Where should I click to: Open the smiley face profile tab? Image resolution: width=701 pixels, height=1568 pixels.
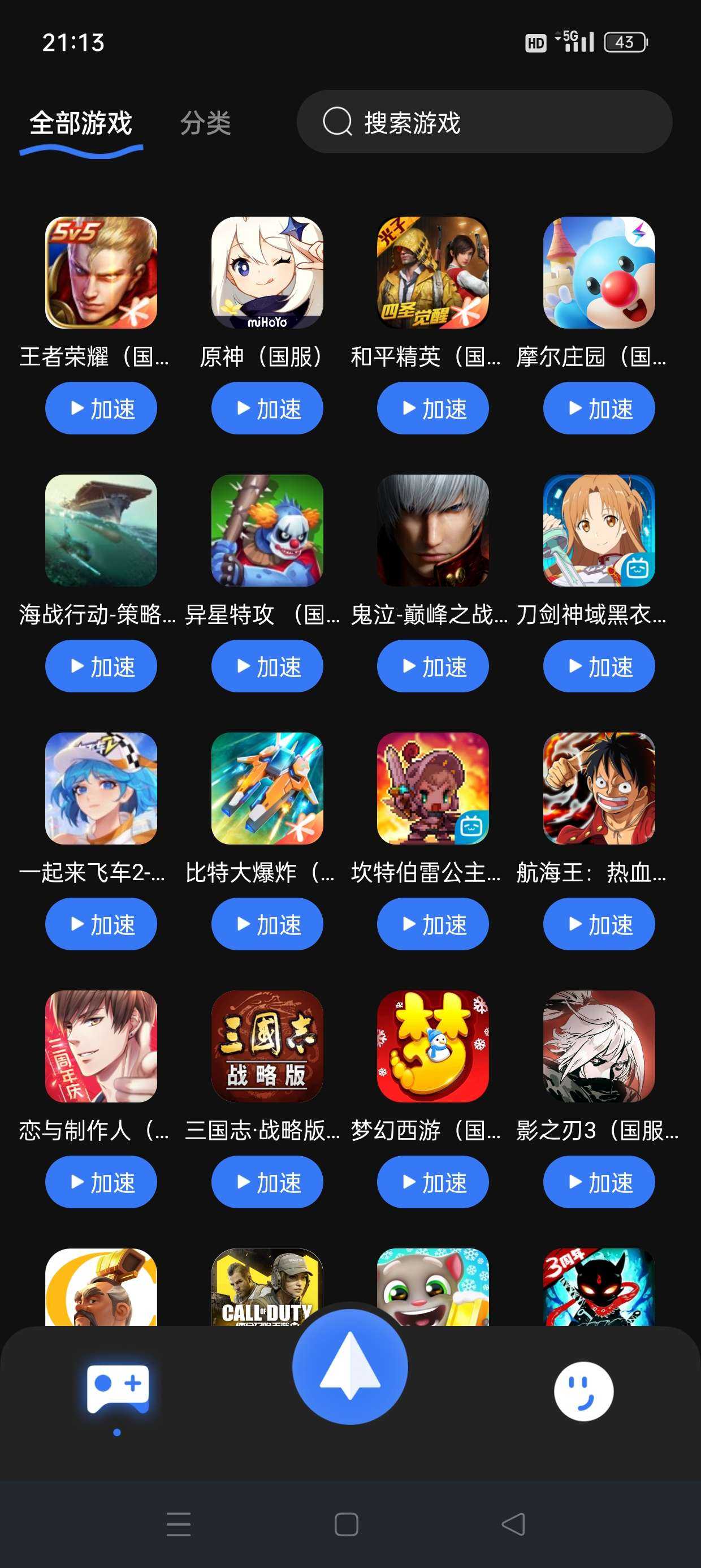pos(583,1391)
